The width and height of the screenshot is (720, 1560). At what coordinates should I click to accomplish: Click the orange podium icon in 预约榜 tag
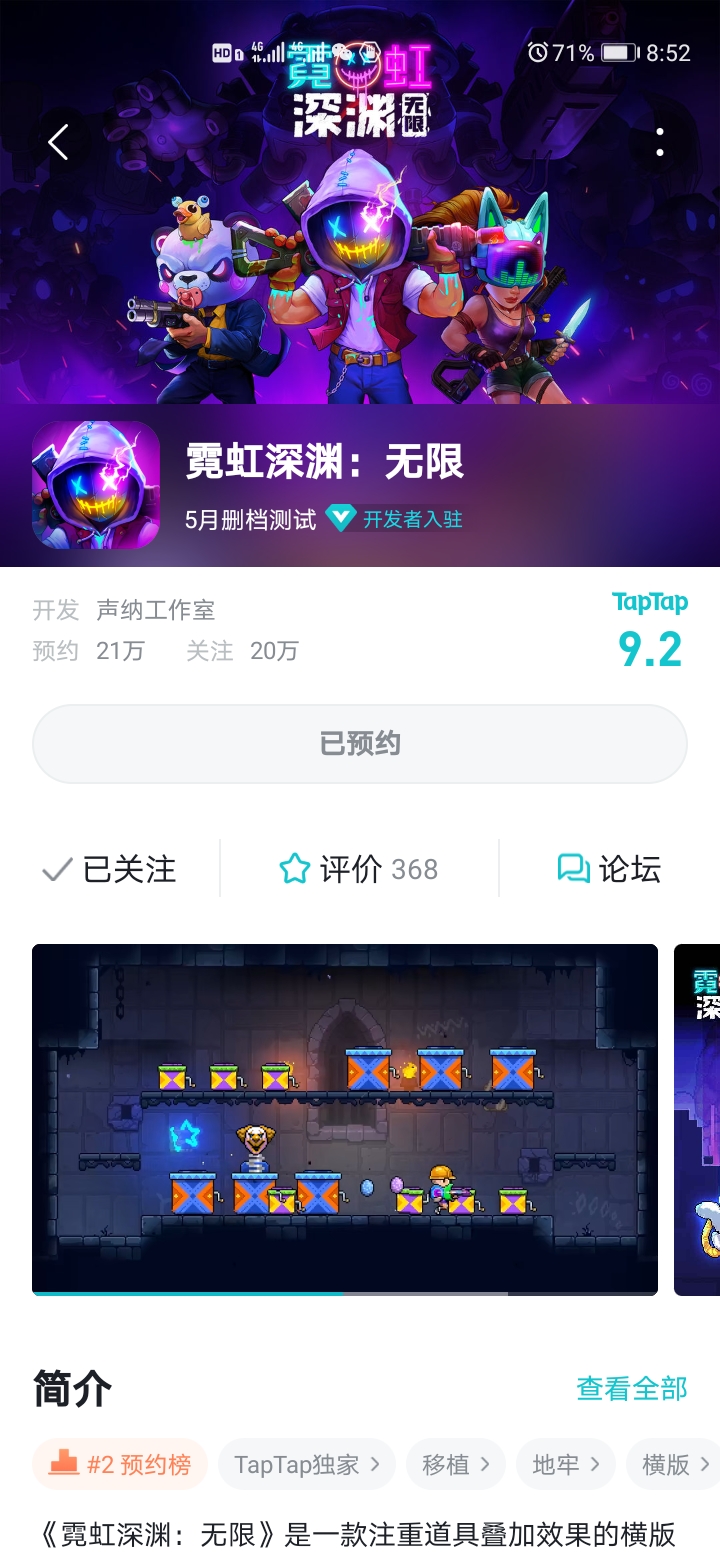click(x=63, y=1463)
